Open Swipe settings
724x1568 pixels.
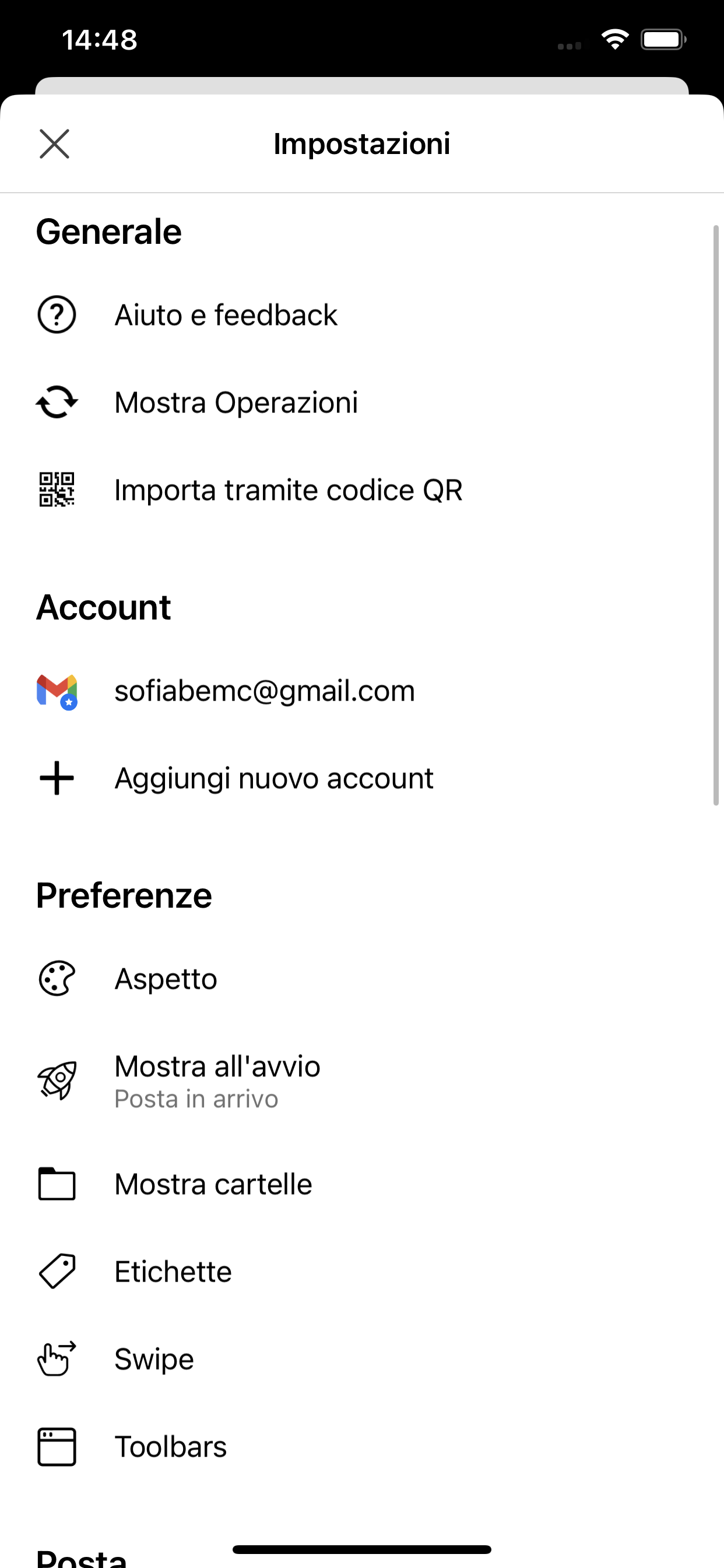[362, 1359]
